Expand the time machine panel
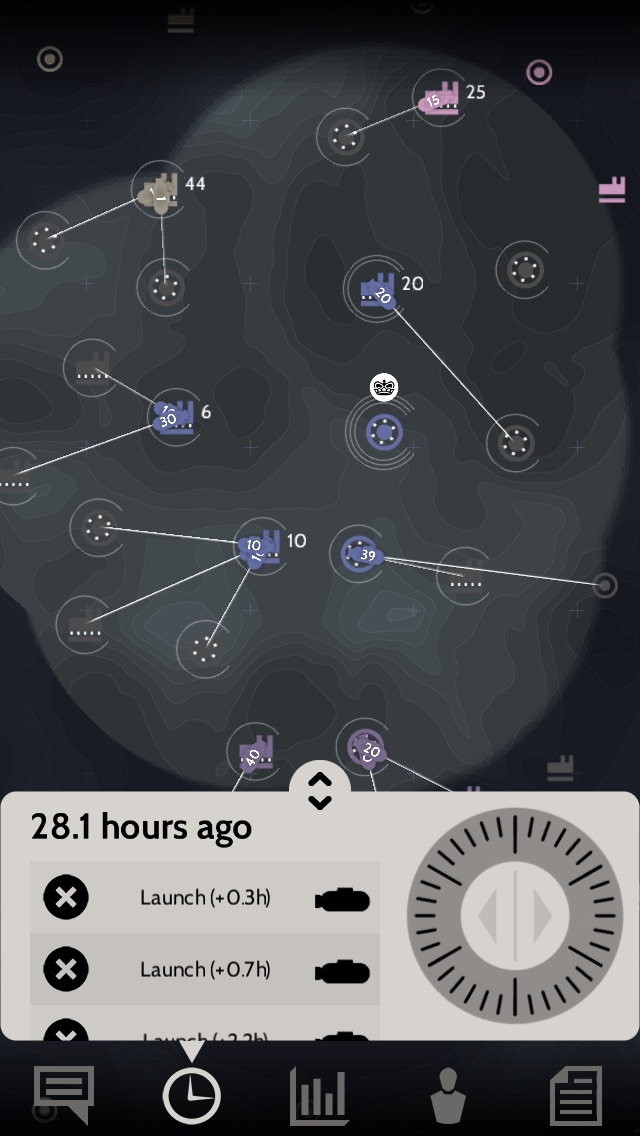640x1136 pixels. click(x=320, y=790)
